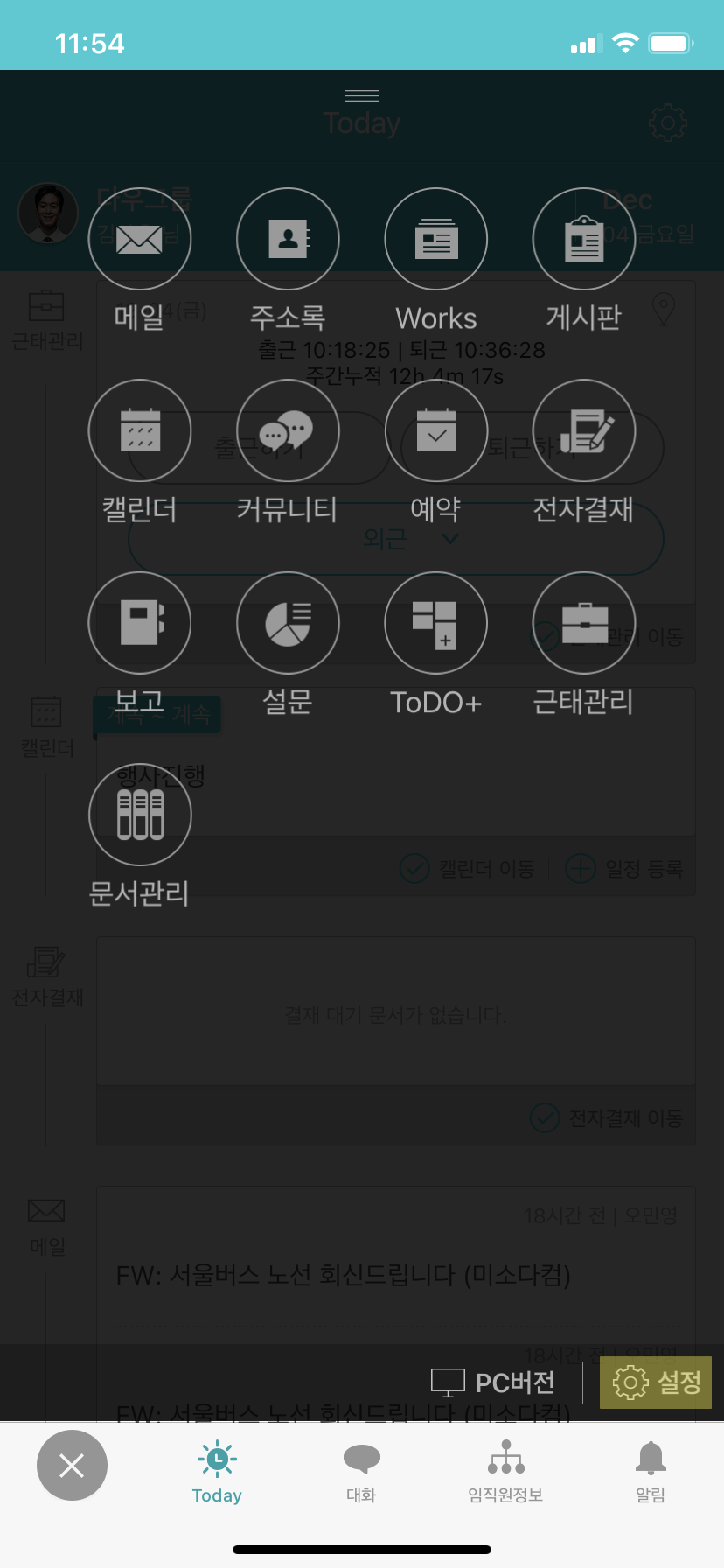View the 알림 notifications tab
The height and width of the screenshot is (1568, 724).
651,1472
